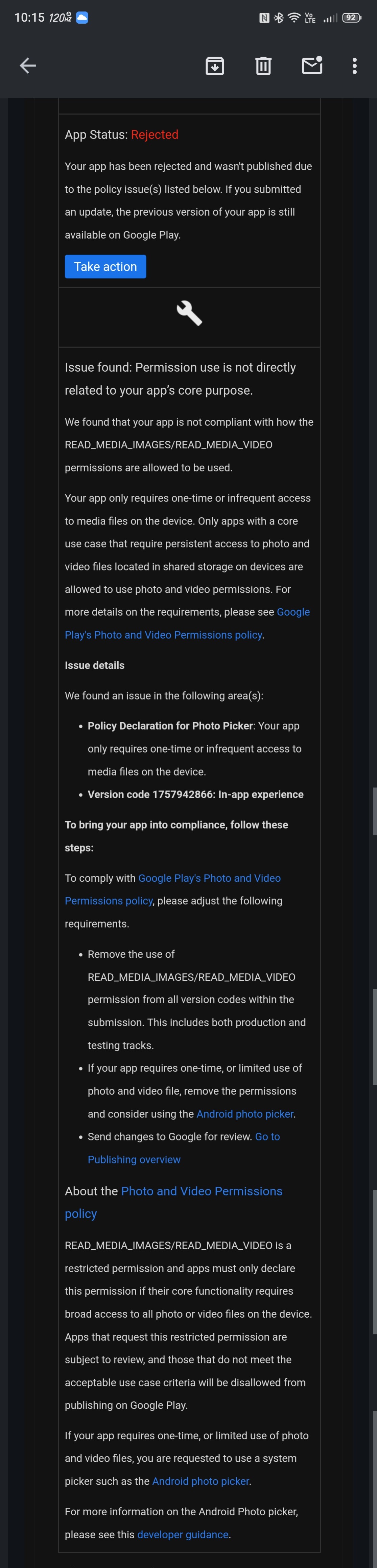This screenshot has height=1568, width=377.
Task: Open Android photo picker link after 'such as the'
Action: point(201,1481)
